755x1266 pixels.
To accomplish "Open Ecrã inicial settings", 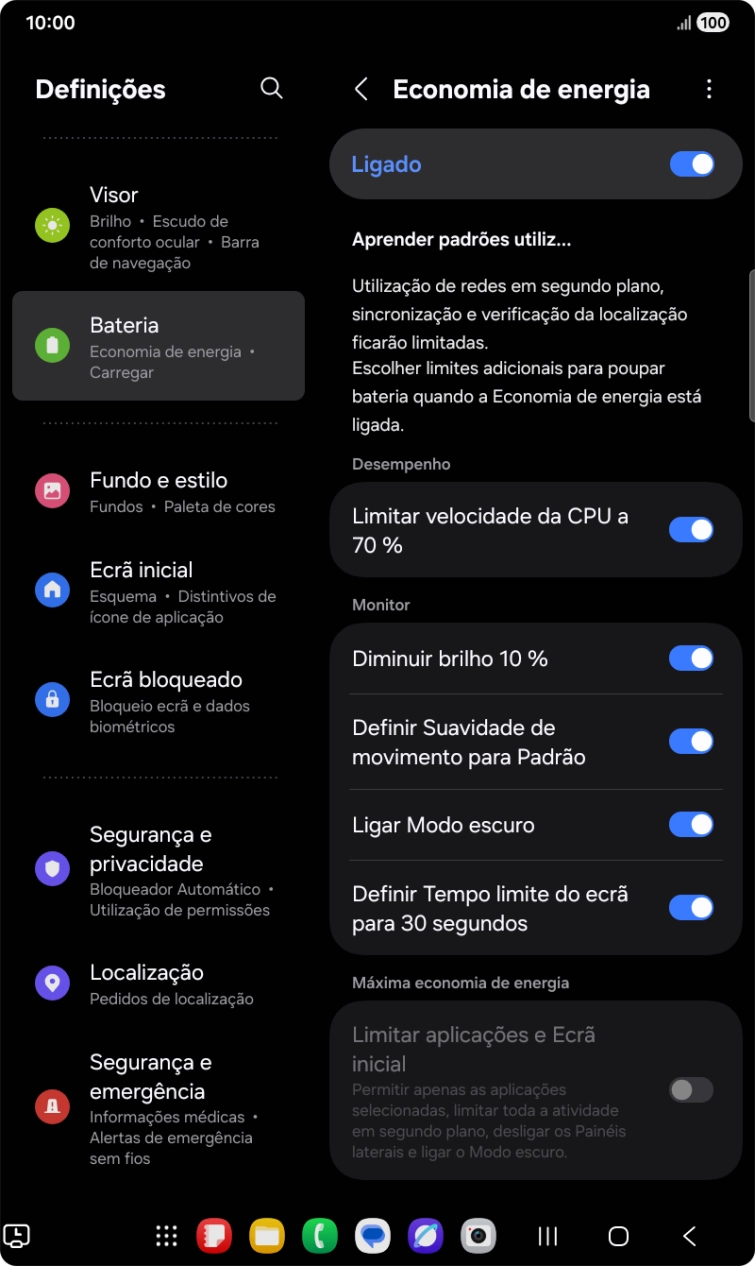I will pos(158,591).
